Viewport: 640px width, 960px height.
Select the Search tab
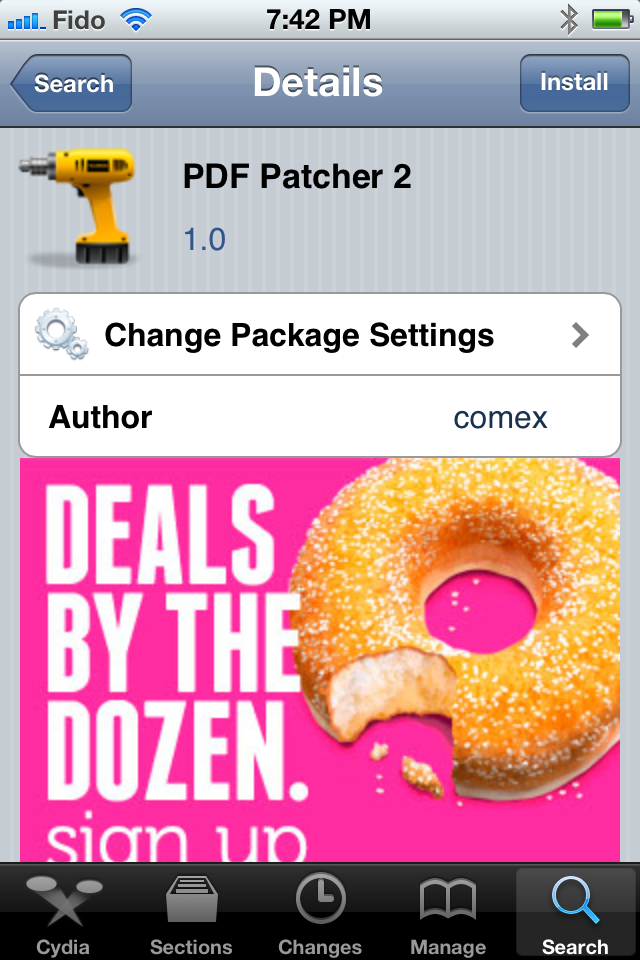pyautogui.click(x=575, y=912)
